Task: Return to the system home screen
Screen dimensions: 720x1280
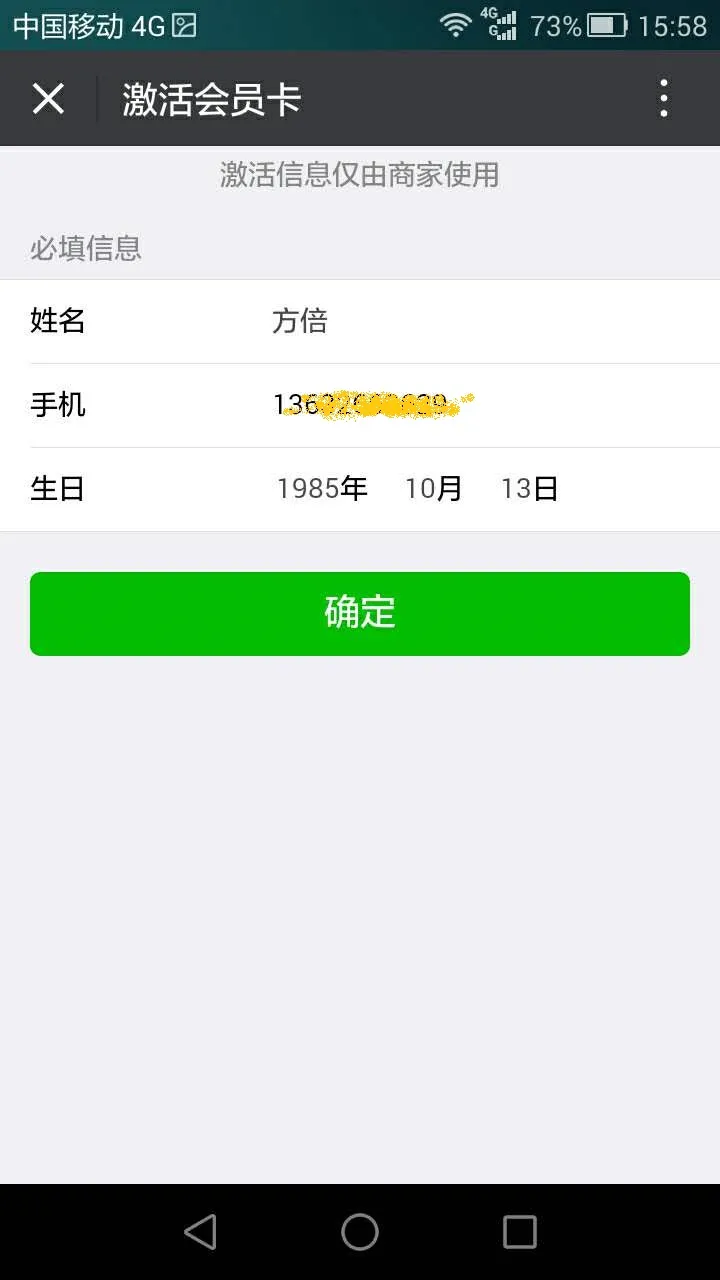Action: coord(360,1232)
